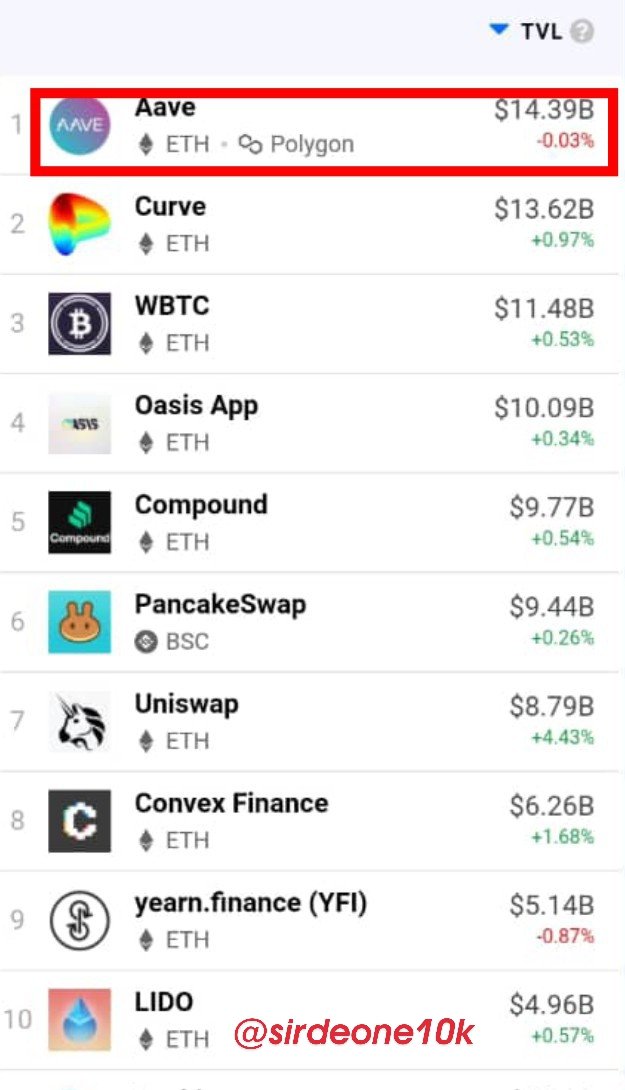Show the TVL help question mark
This screenshot has width=625, height=1090.
coord(582,31)
